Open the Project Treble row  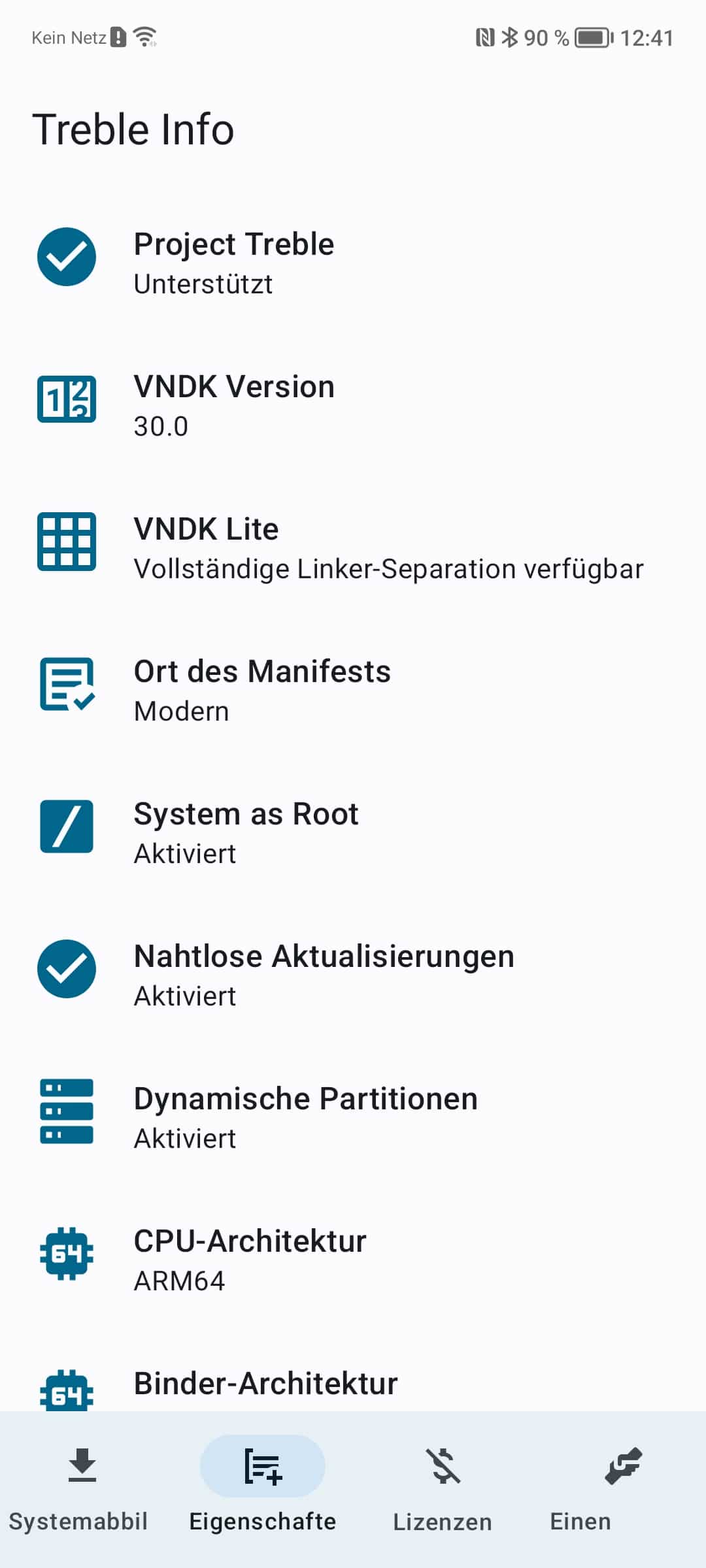point(353,263)
